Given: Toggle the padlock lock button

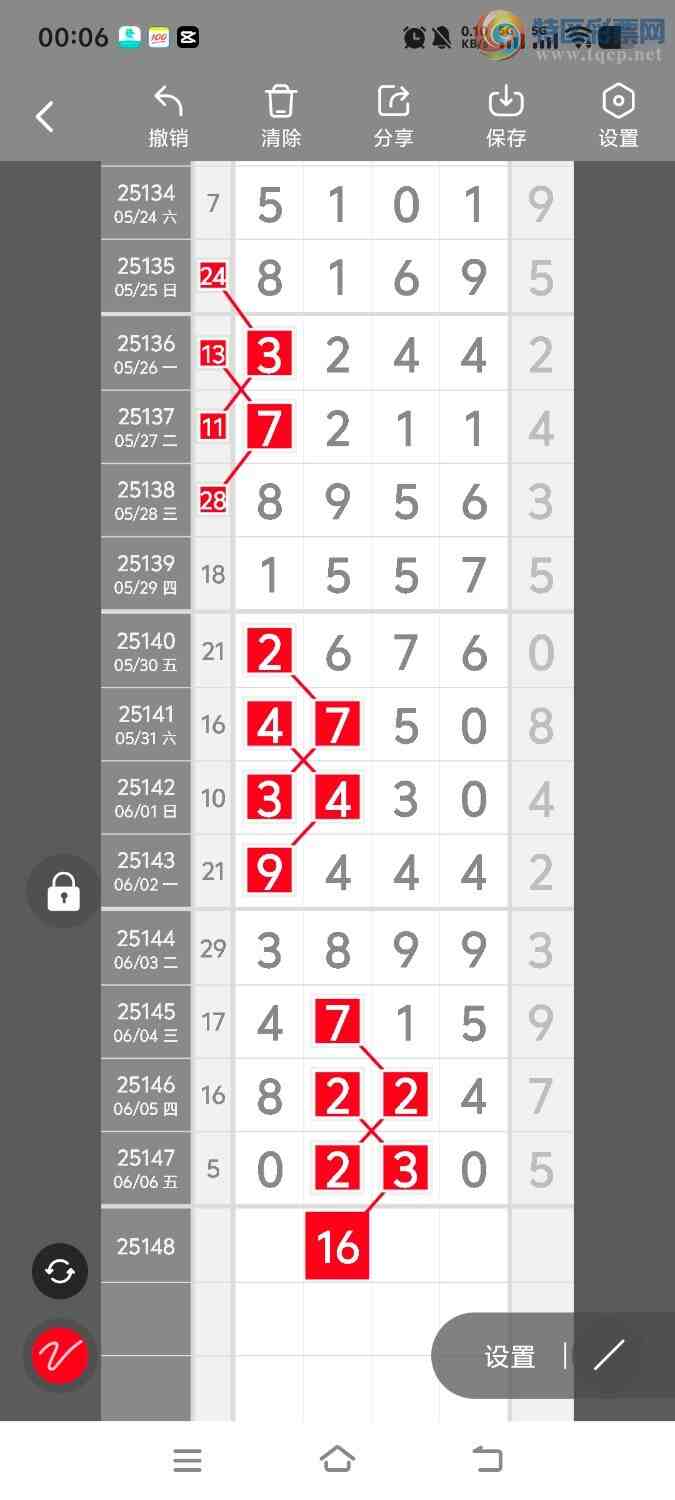Looking at the screenshot, I should coord(63,890).
